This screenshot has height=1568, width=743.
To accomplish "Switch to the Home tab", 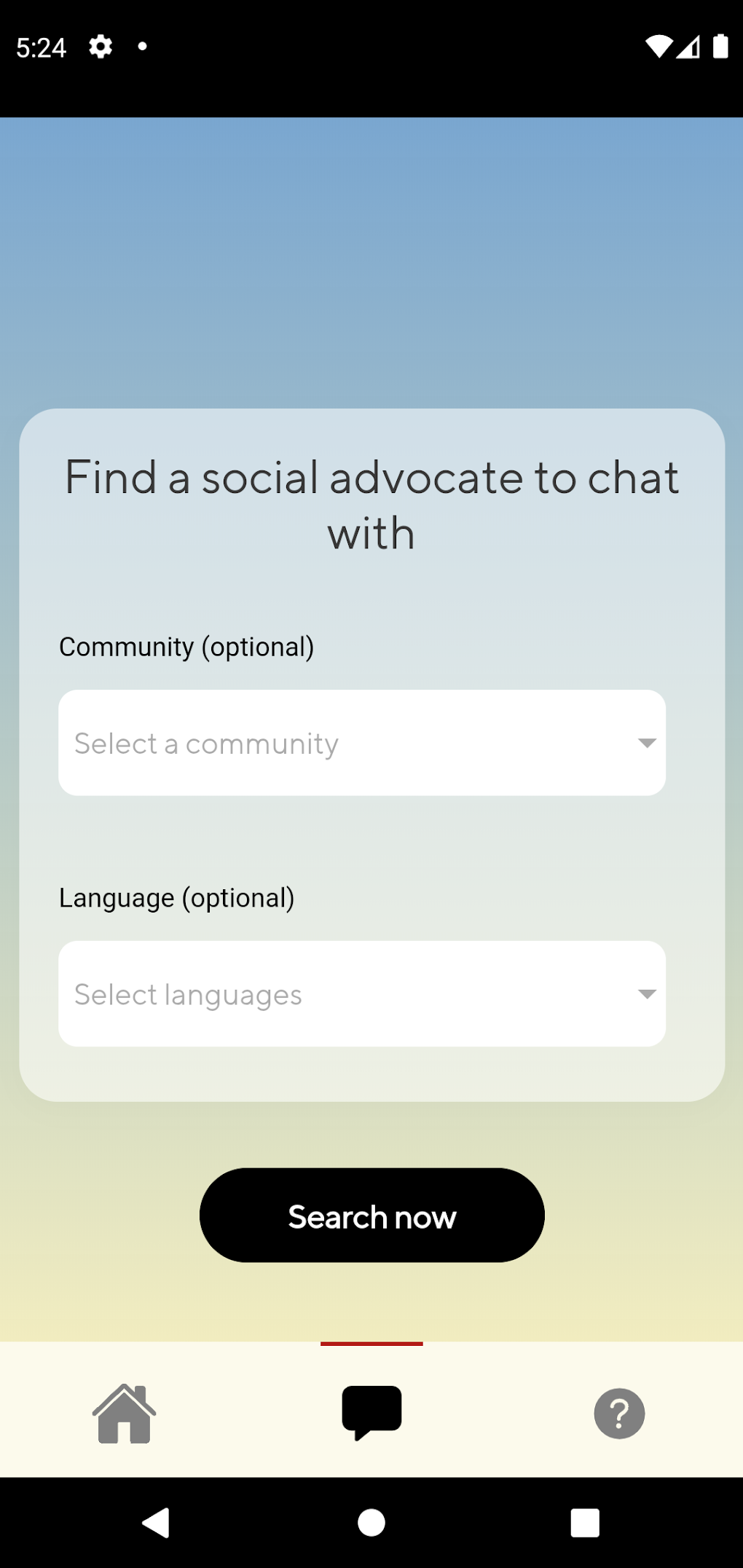I will click(x=124, y=1414).
